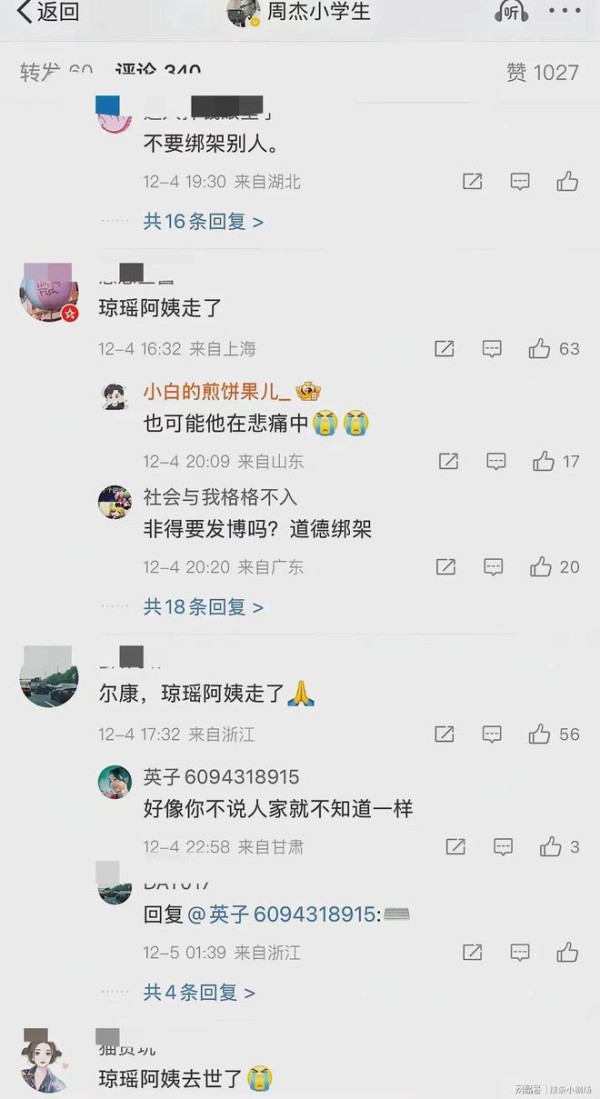Reply to the 12-5 01:39 来自浙江 comment
600x1099 pixels.
[520, 952]
